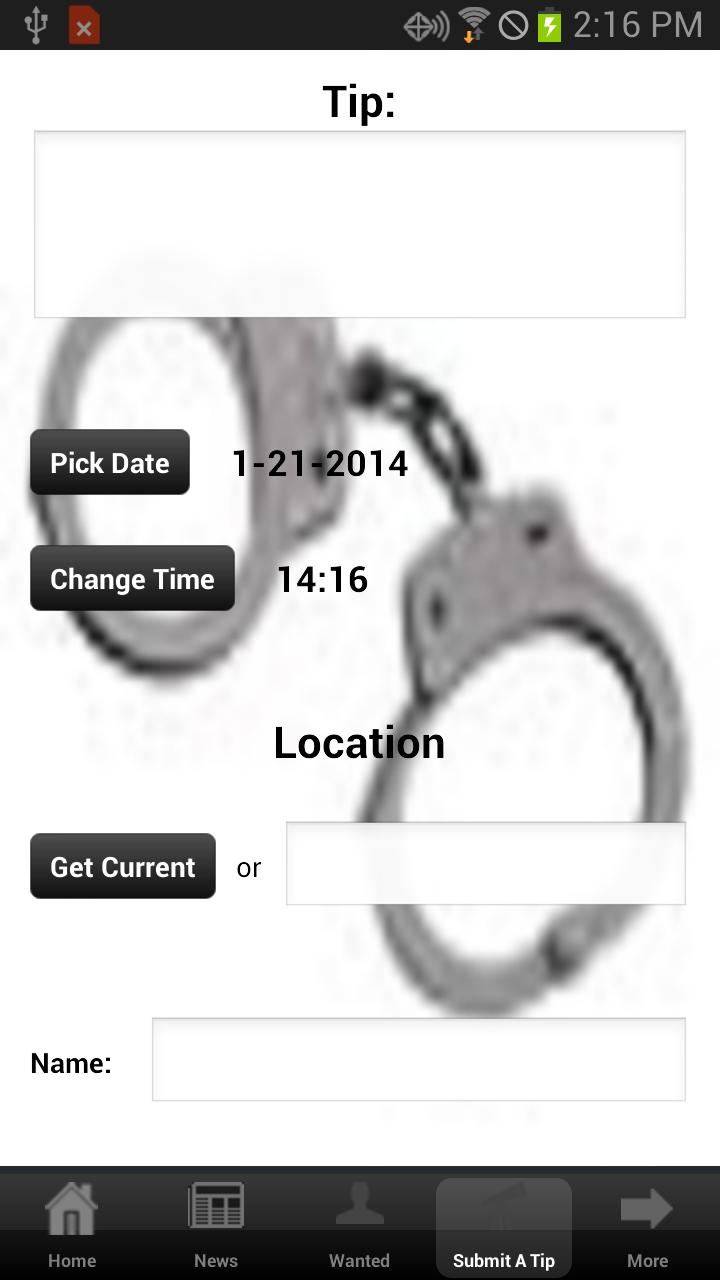The height and width of the screenshot is (1280, 720).
Task: Tap the displayed time 14:16
Action: point(323,578)
